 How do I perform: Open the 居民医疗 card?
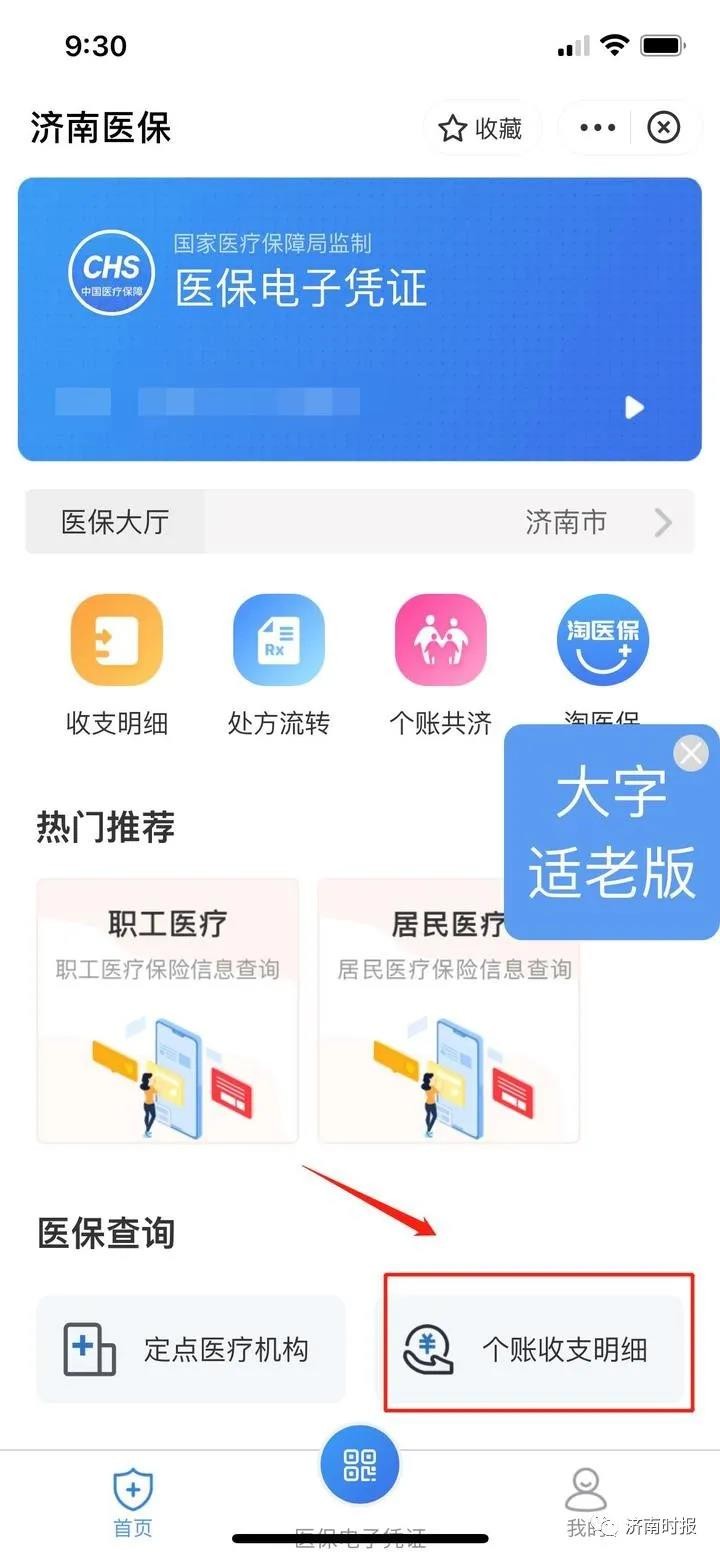(x=449, y=1010)
